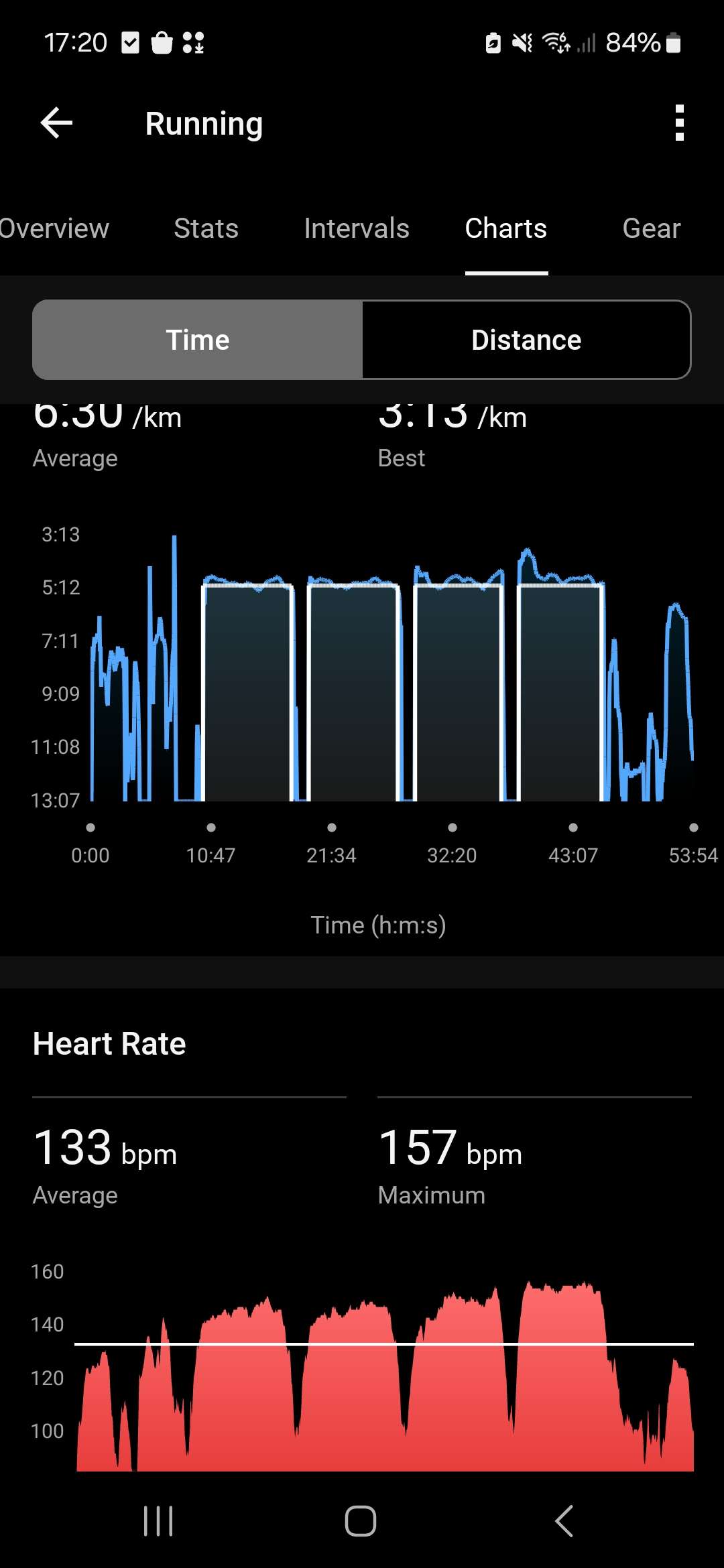Show charts by Distance
Screen dimensions: 724x1568
[x=526, y=340]
